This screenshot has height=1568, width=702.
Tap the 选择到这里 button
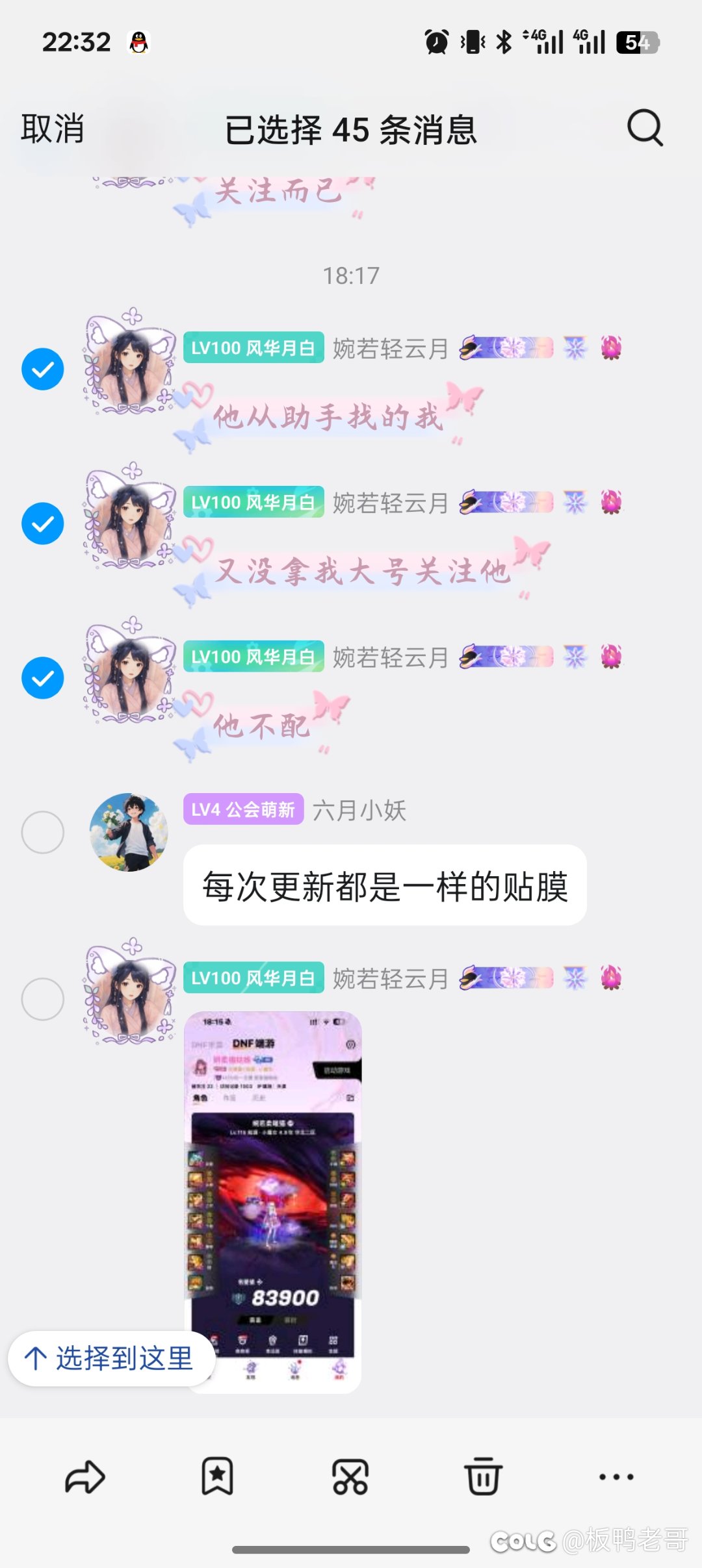(110, 1358)
